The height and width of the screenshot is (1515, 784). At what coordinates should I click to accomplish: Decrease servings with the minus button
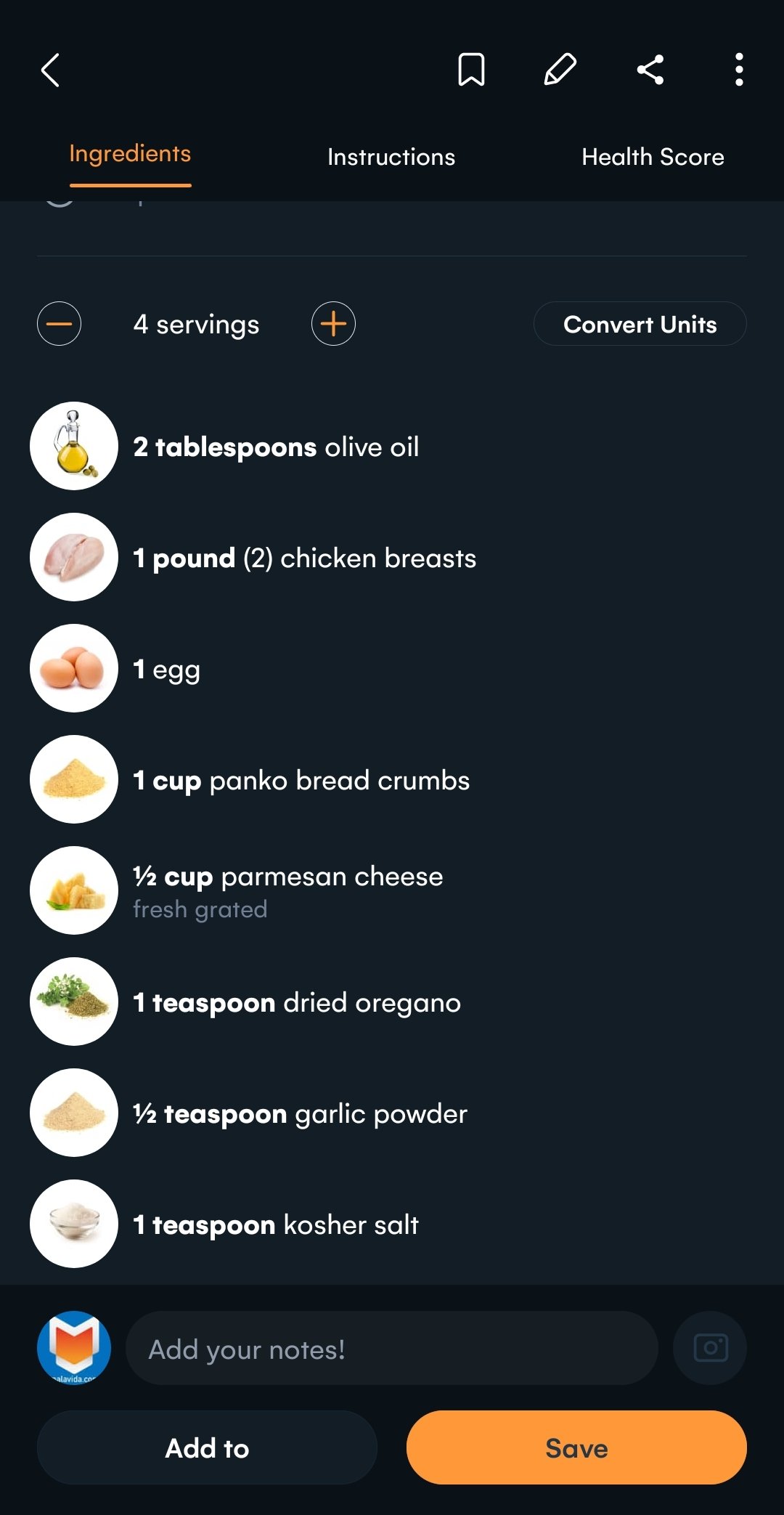tap(59, 324)
